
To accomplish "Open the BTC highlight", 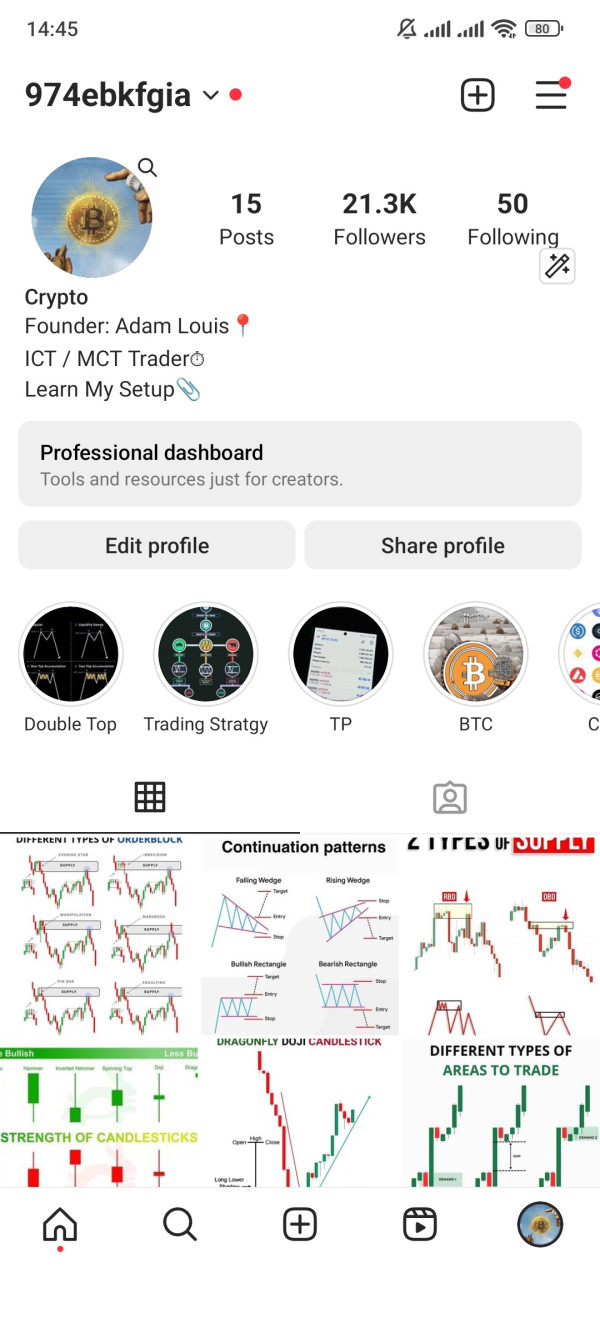I will point(475,655).
